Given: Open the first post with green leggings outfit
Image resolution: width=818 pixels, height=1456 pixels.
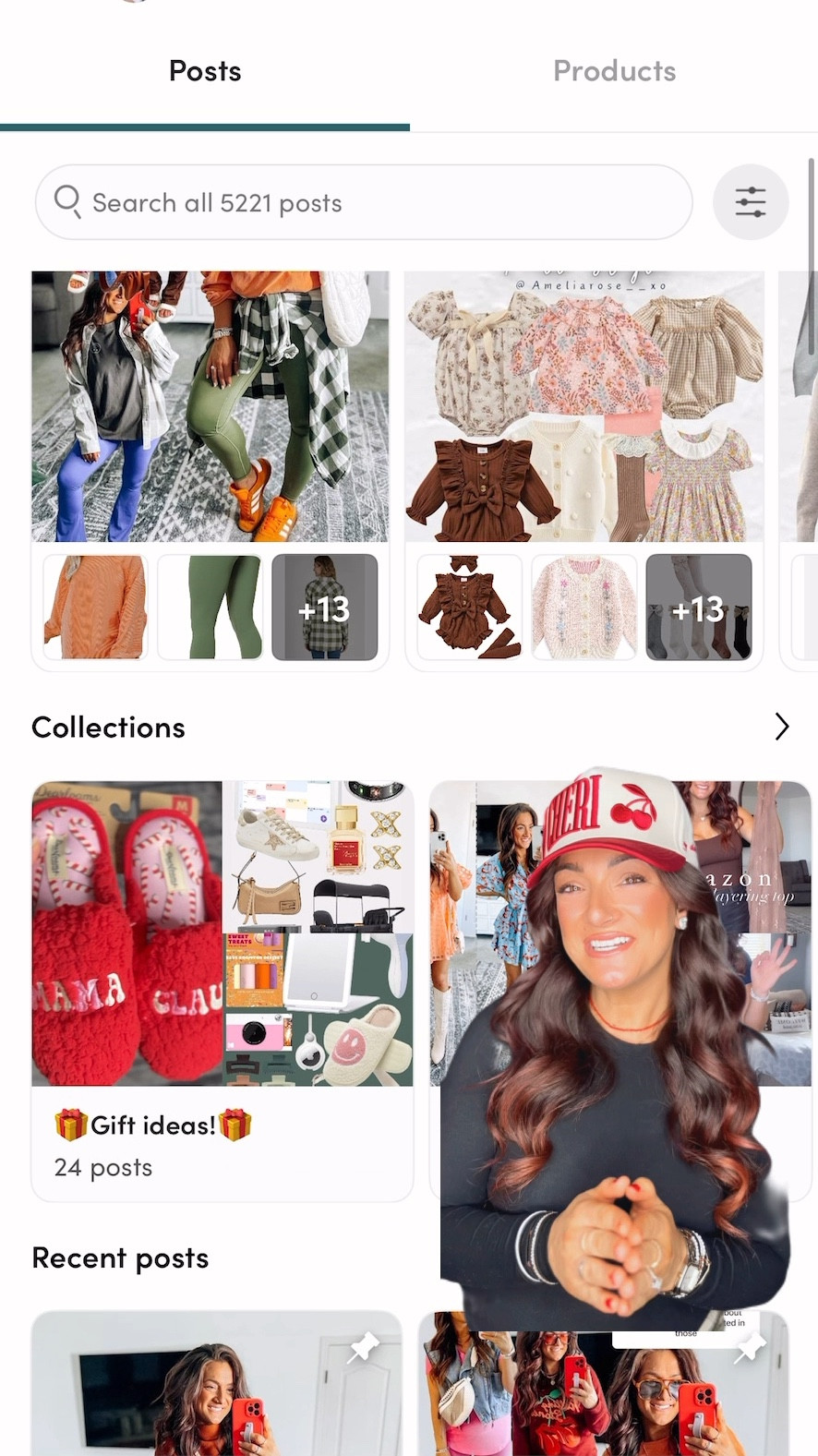Looking at the screenshot, I should [x=210, y=406].
